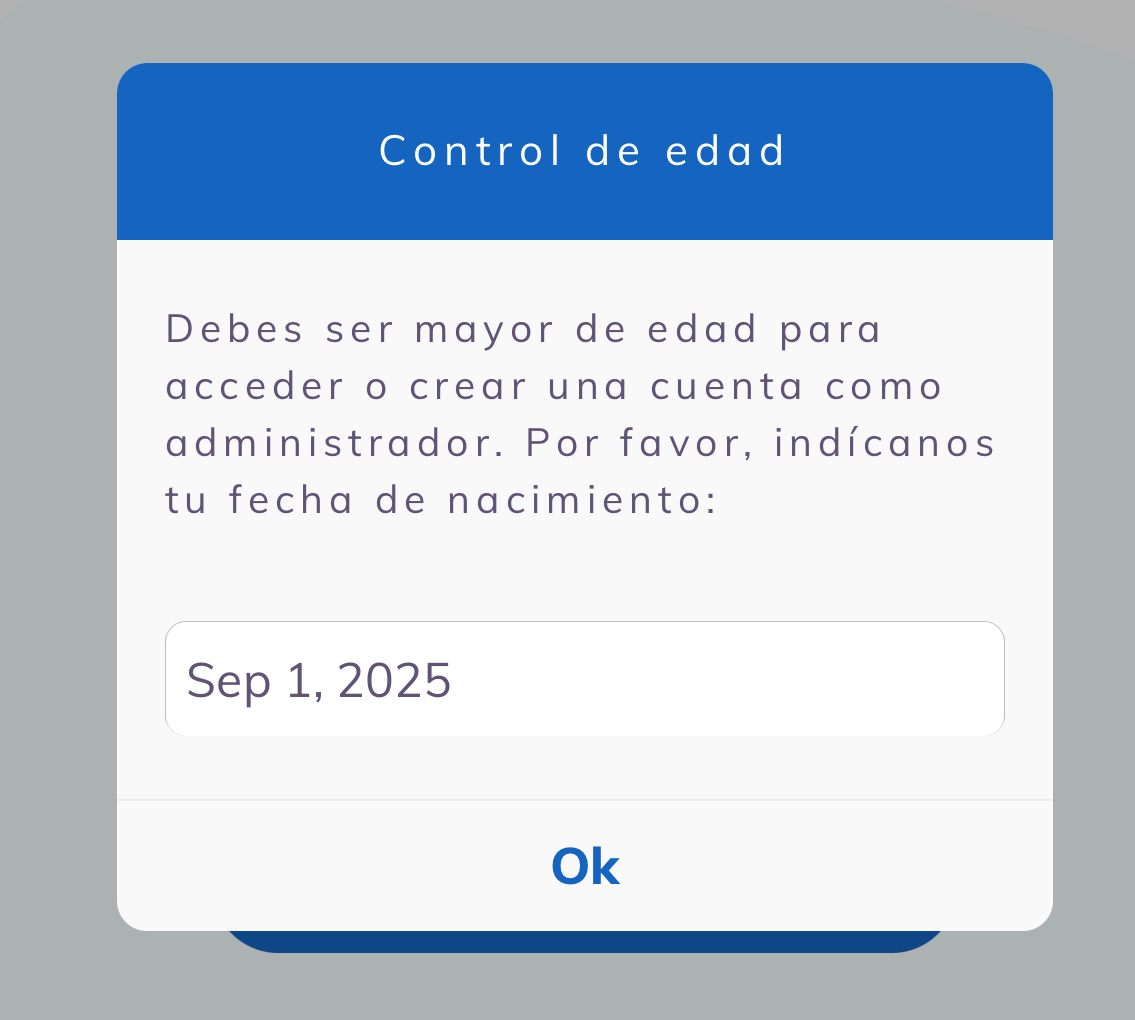Open the birth date field showing Sep 1, 2025
Image resolution: width=1135 pixels, height=1020 pixels.
584,679
